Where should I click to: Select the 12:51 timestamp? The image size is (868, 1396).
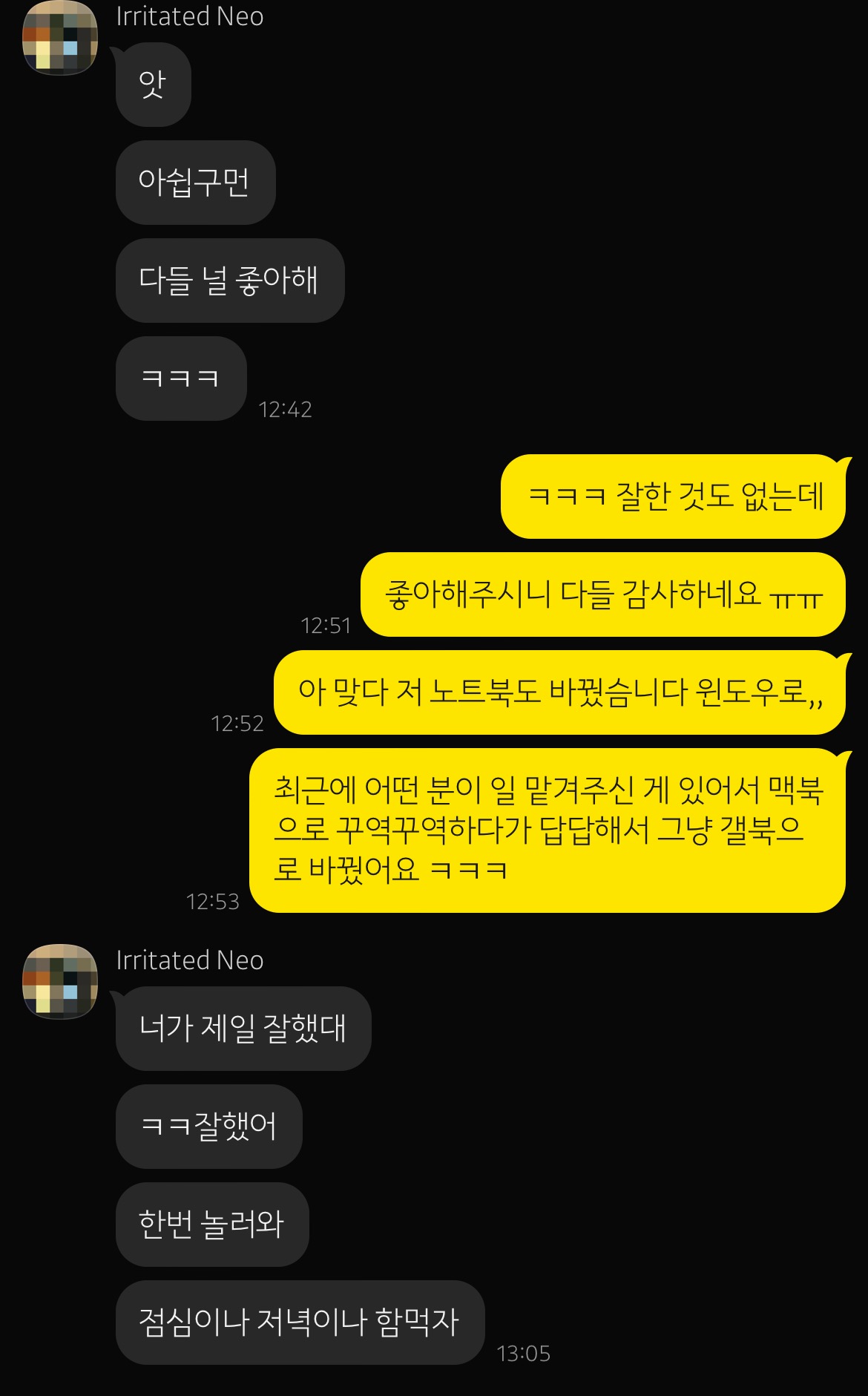coord(326,626)
